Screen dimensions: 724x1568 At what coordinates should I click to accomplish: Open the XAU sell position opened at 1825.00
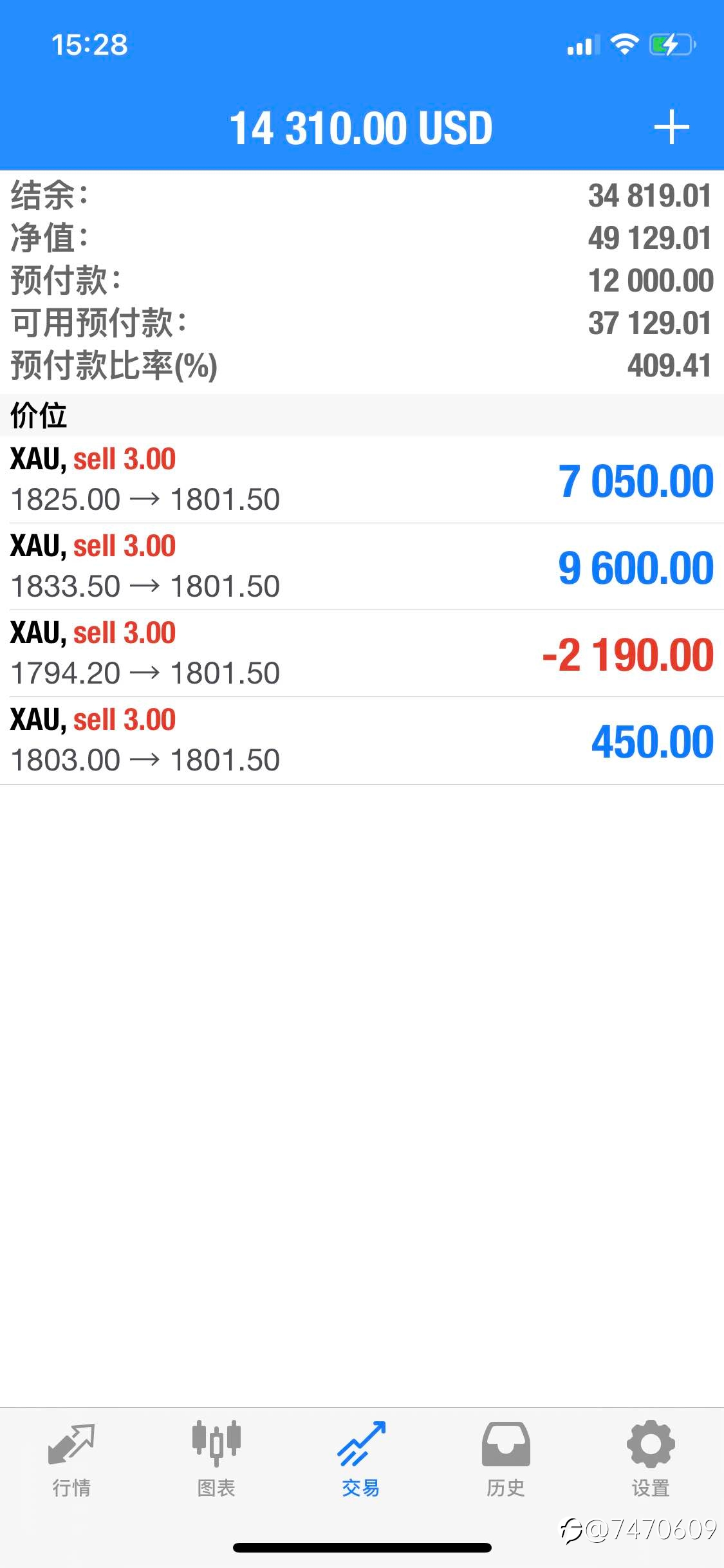[x=362, y=480]
